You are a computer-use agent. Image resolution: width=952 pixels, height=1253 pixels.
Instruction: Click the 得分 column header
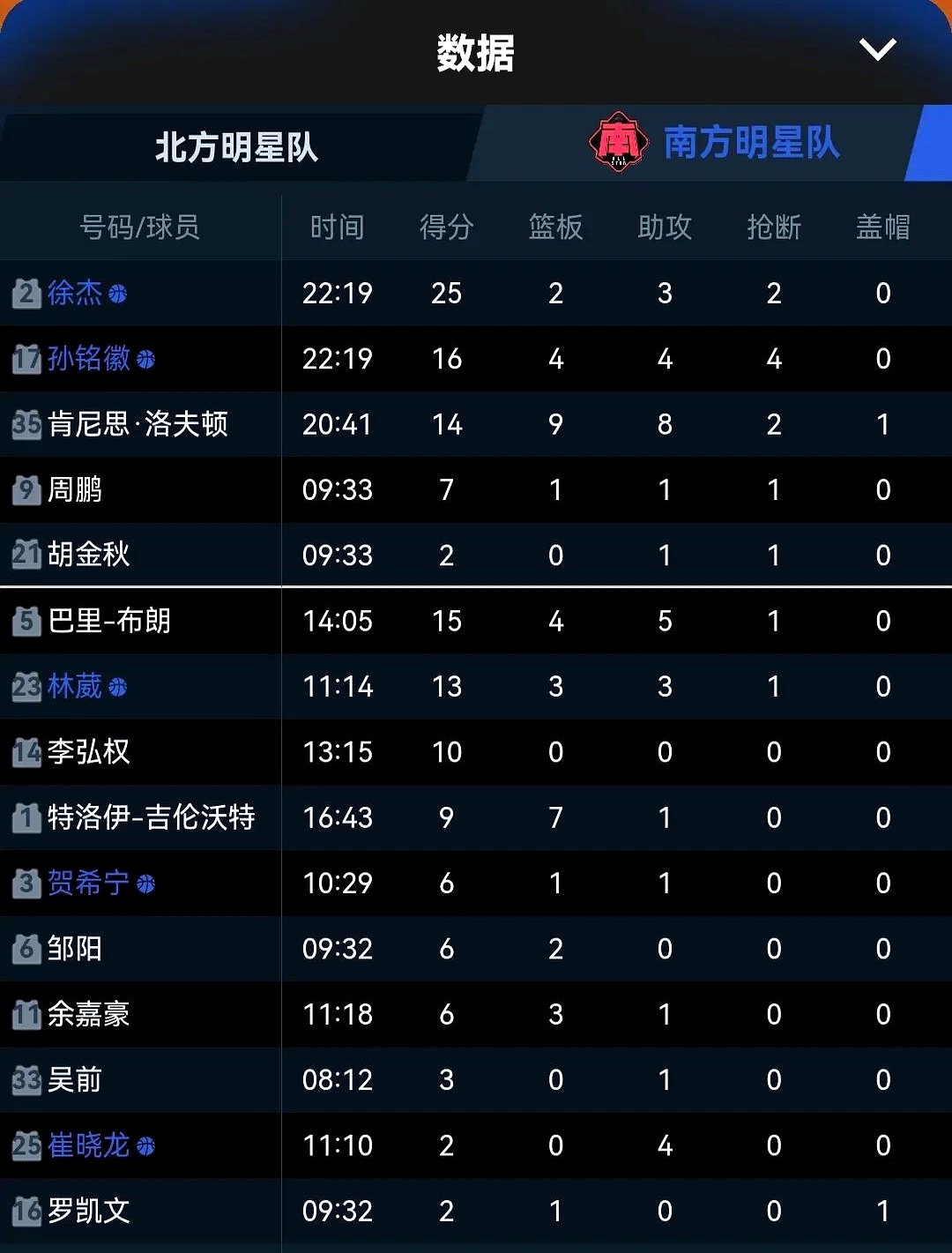click(447, 227)
